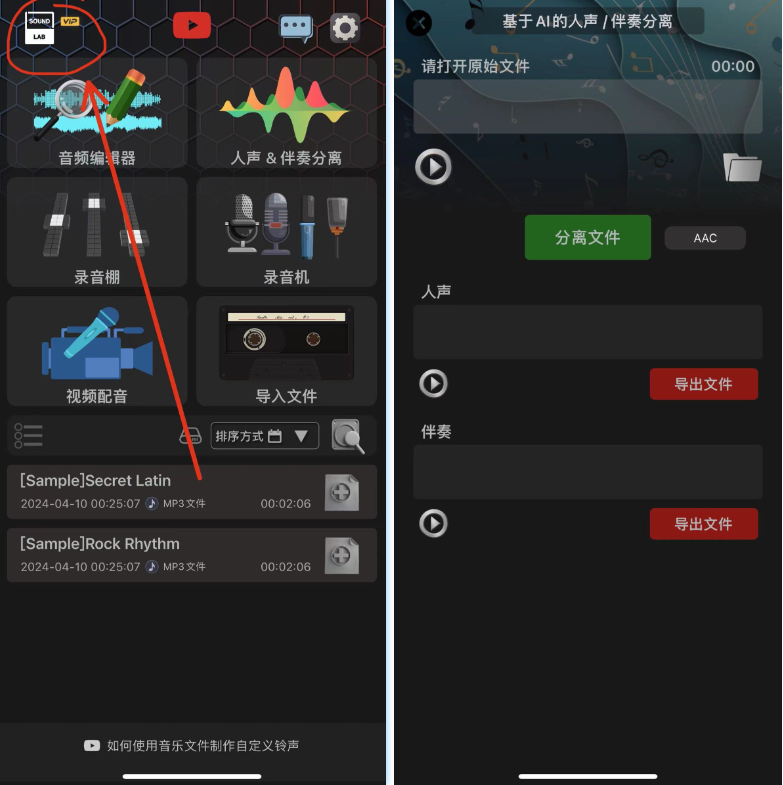Expand the 排序方式 sort dropdown
Screen dimensions: 783x785
pos(265,436)
